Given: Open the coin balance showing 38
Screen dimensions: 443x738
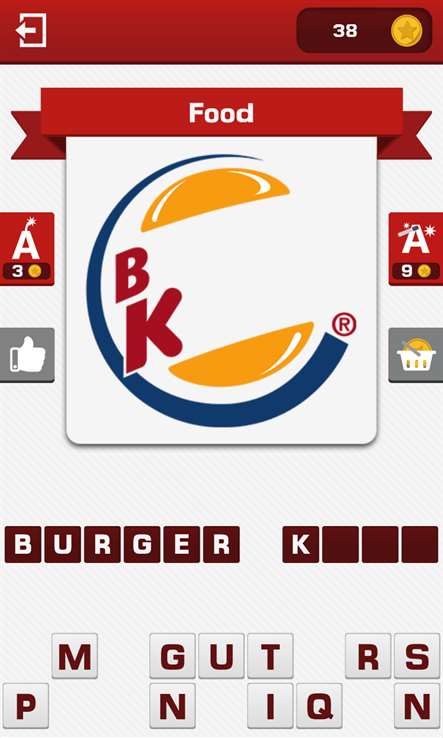Looking at the screenshot, I should tap(364, 31).
